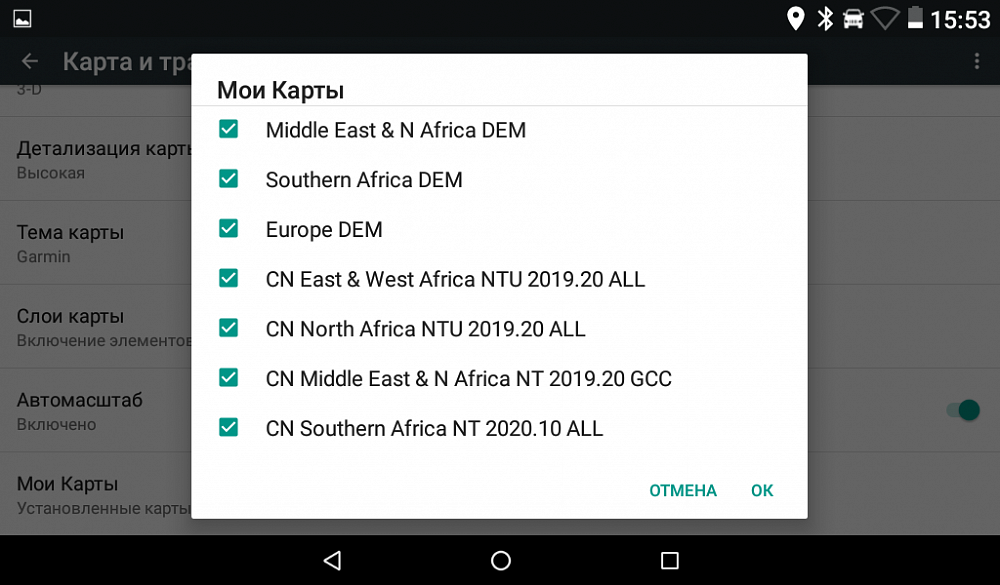
Task: Deselect CN East & West Africa NTU 2019.20 ALL
Action: pyautogui.click(x=229, y=279)
